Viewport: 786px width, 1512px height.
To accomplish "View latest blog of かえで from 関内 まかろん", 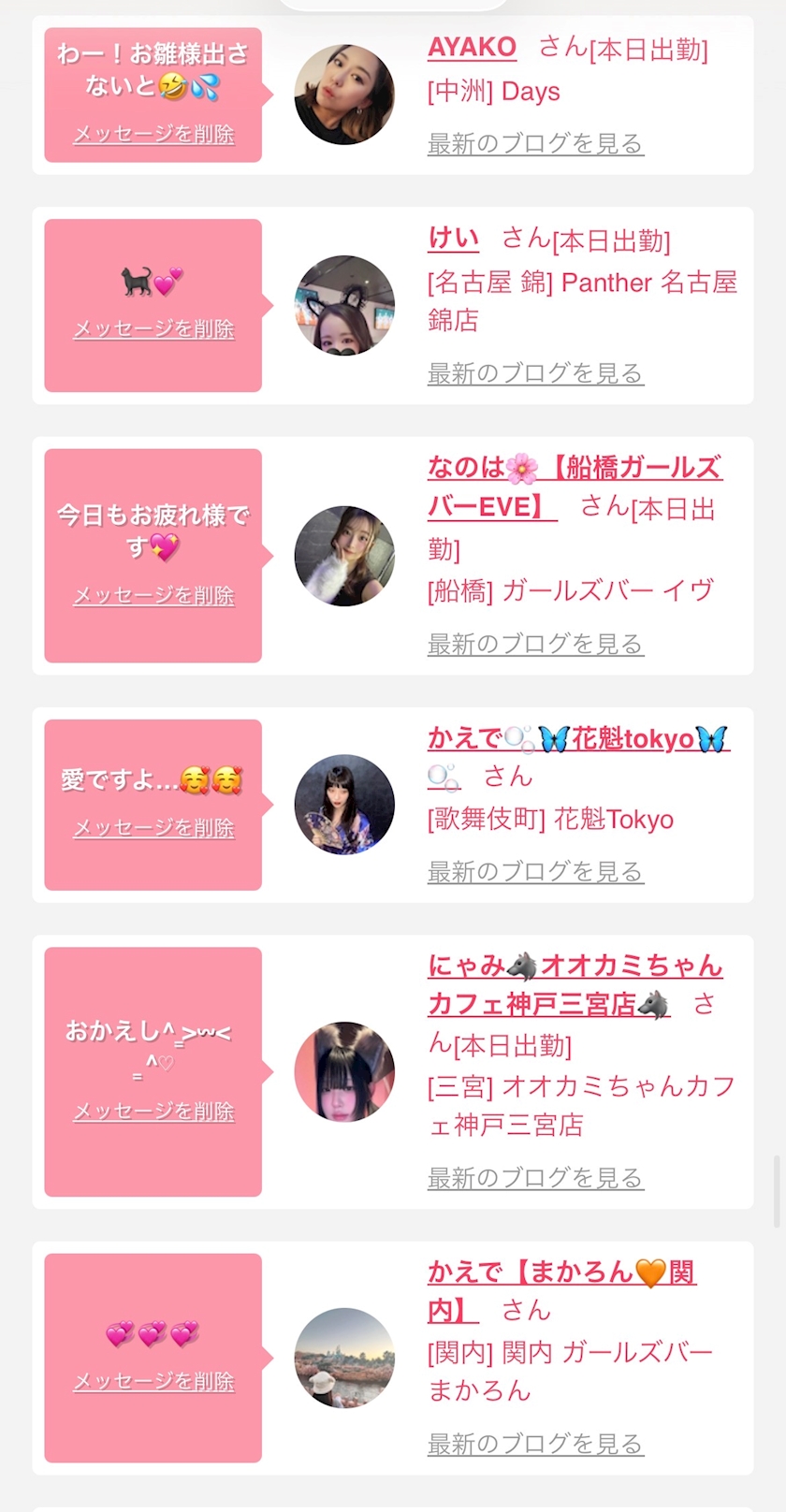I will click(535, 1445).
